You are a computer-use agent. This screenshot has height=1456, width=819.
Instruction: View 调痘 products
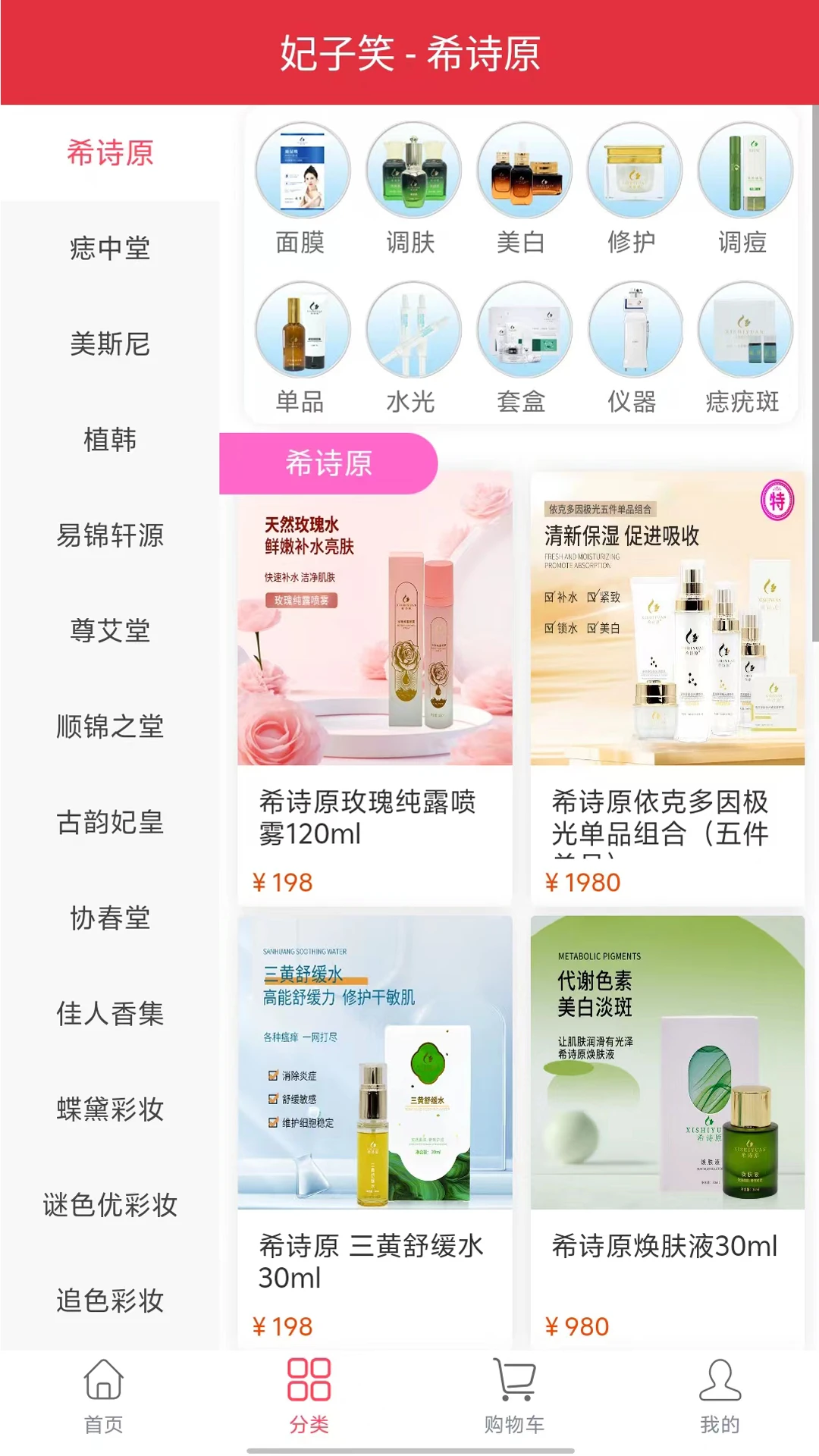coord(744,172)
